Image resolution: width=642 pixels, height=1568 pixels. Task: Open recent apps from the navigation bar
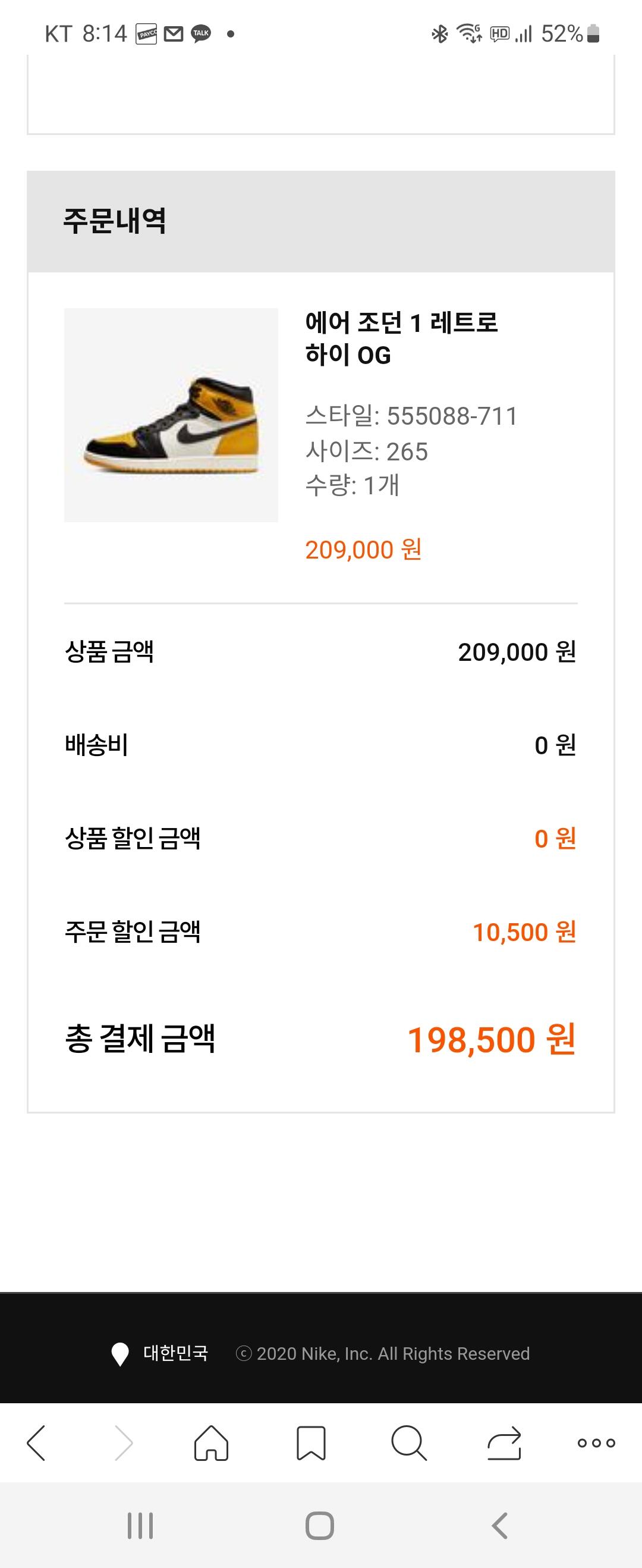click(140, 1525)
